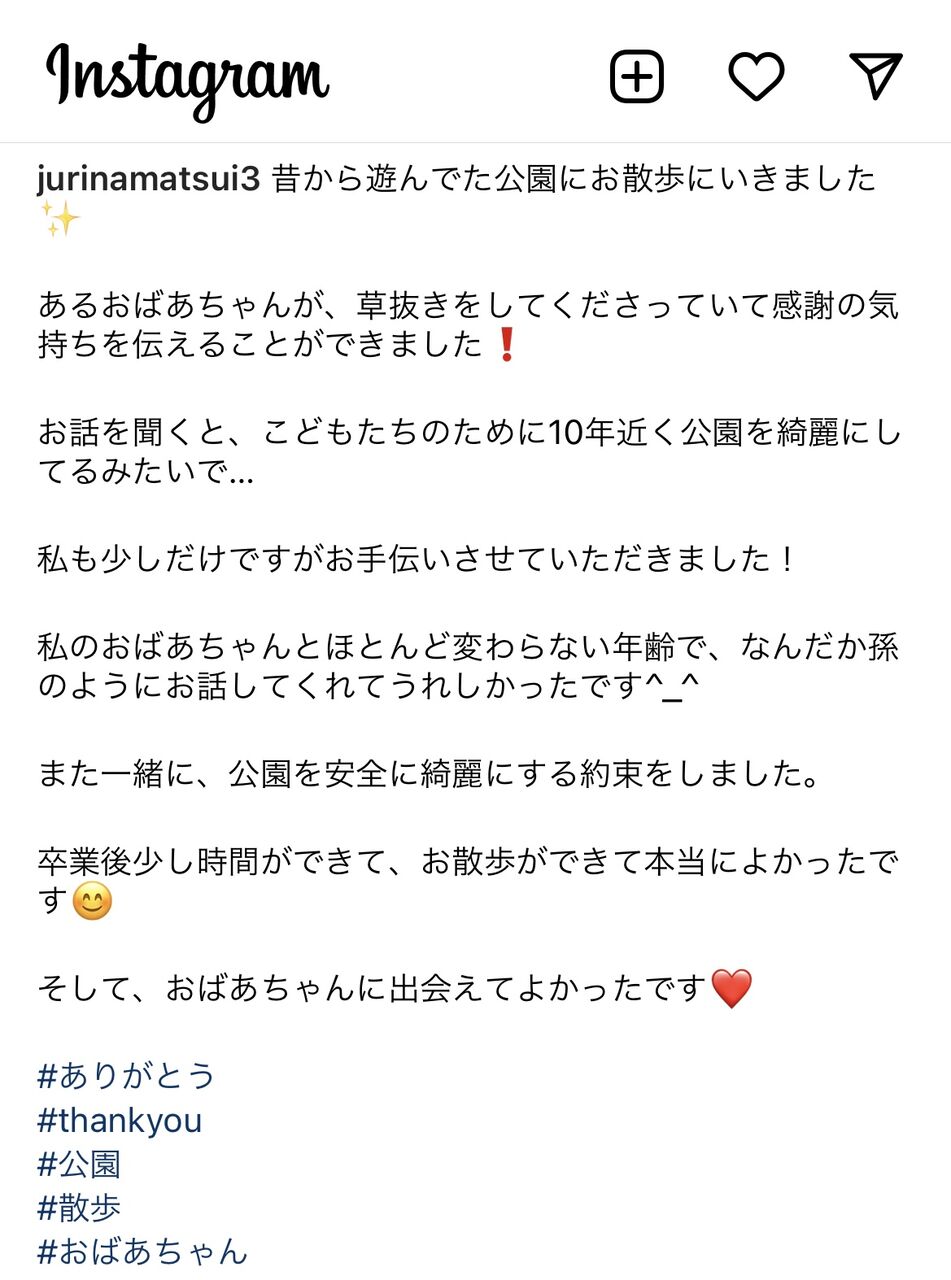Open the #おばあちゃん hashtag
Screen dimensions: 951x1280
point(142,1251)
